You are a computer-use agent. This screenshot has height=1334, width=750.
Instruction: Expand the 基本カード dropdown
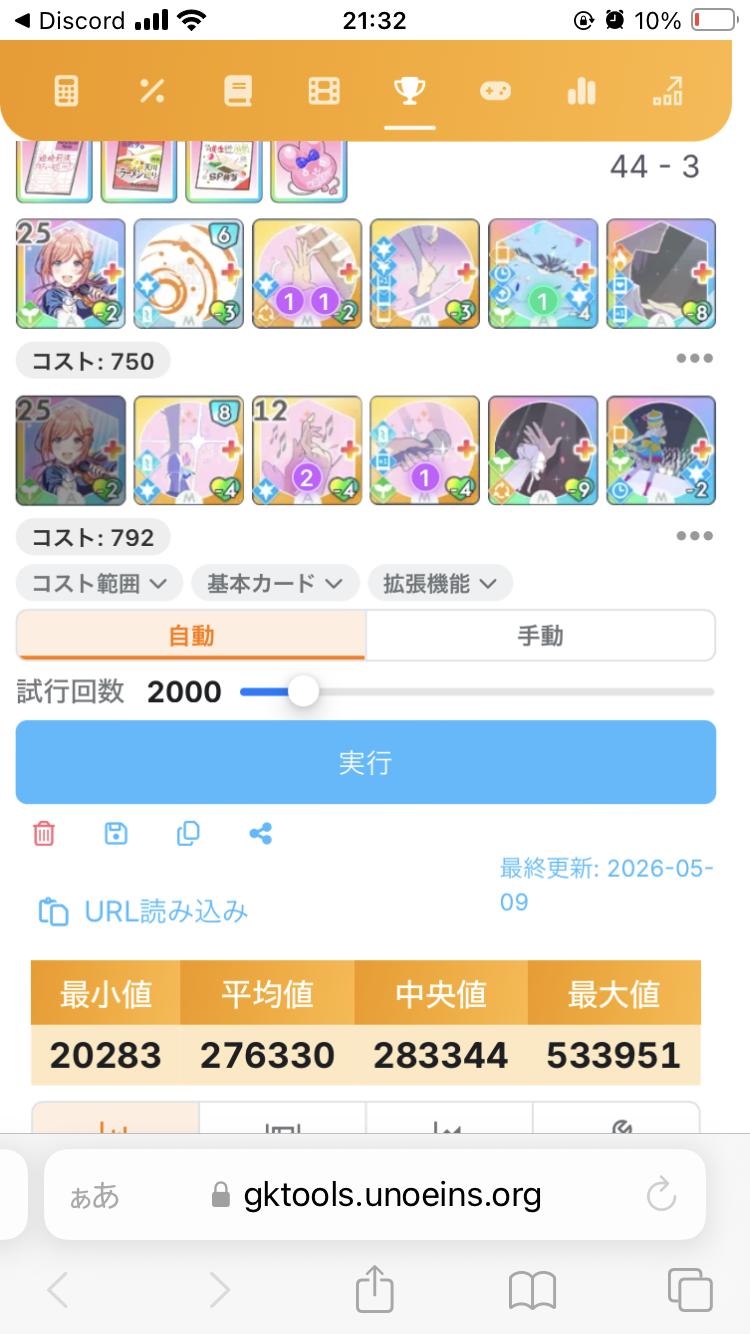click(275, 583)
